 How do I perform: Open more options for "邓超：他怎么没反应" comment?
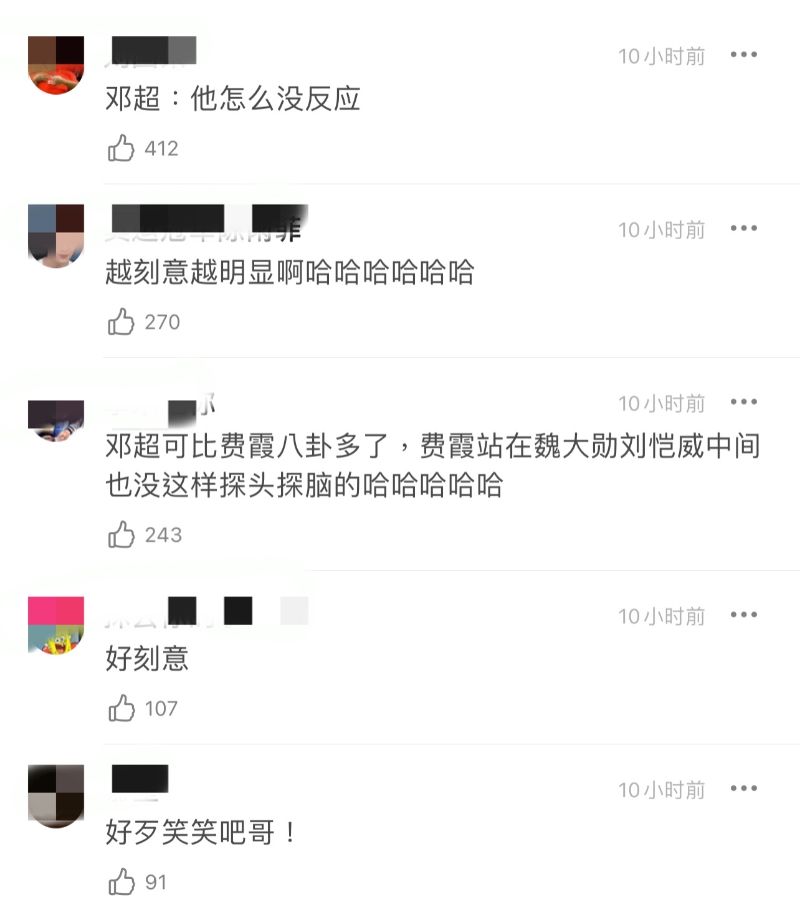point(743,55)
